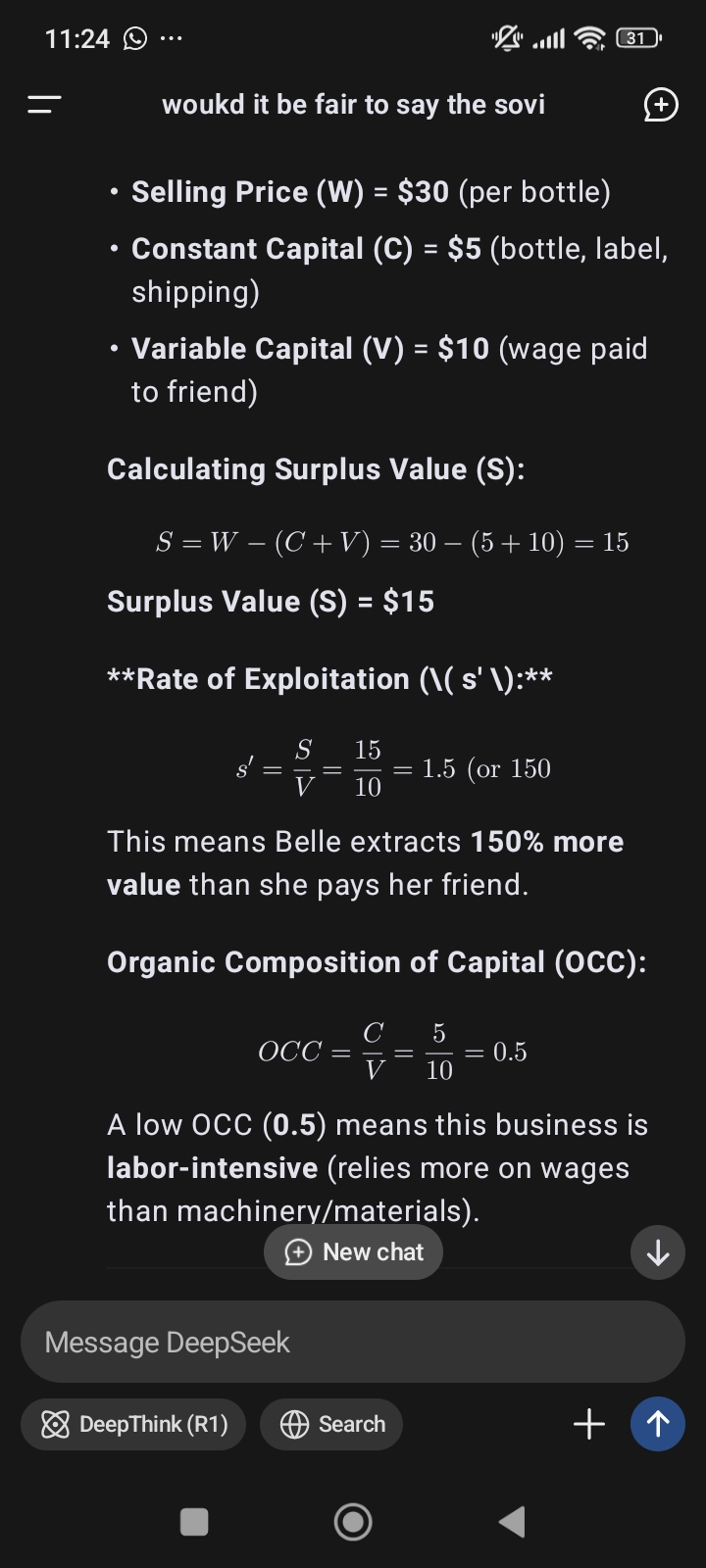The image size is (706, 1568).
Task: Toggle the Search chip
Action: (x=331, y=1424)
